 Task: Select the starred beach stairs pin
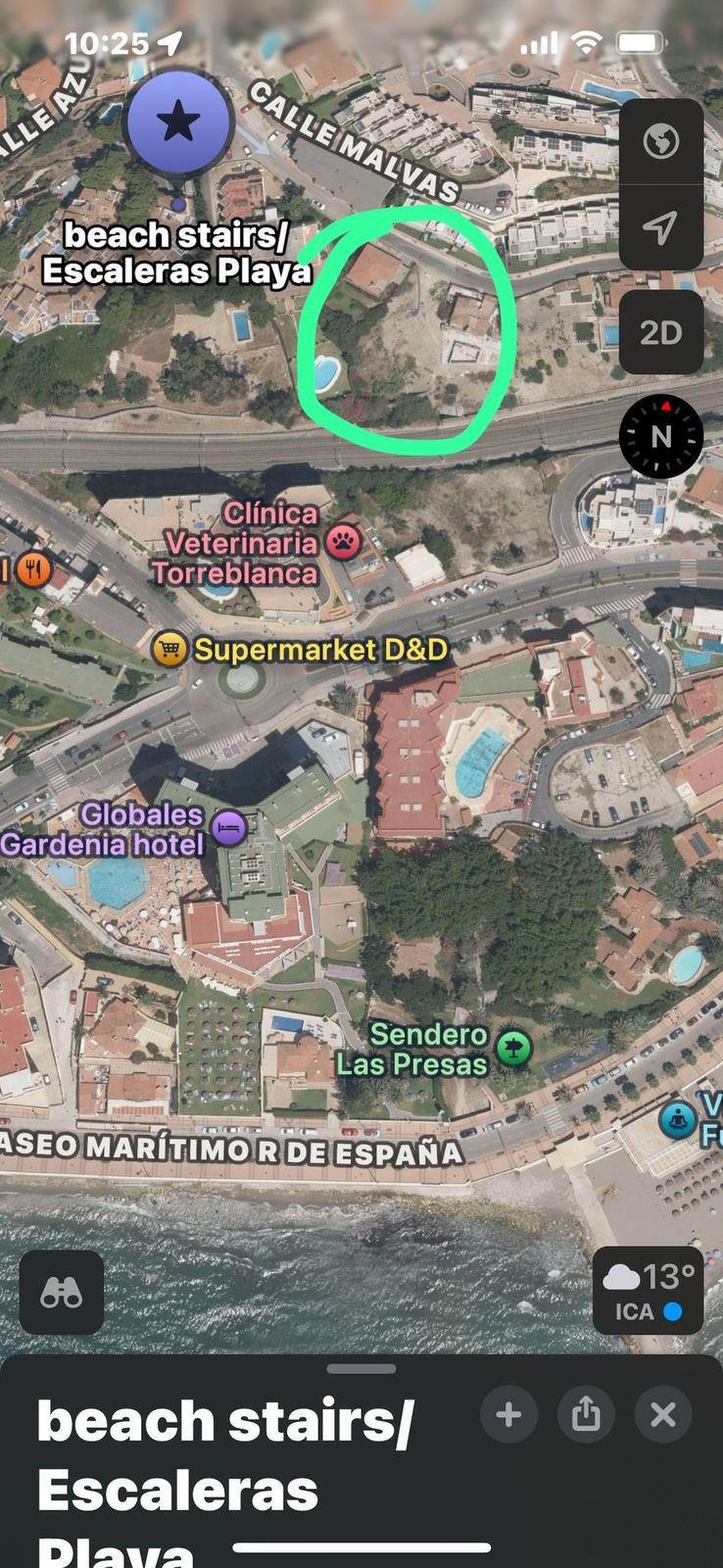[178, 123]
